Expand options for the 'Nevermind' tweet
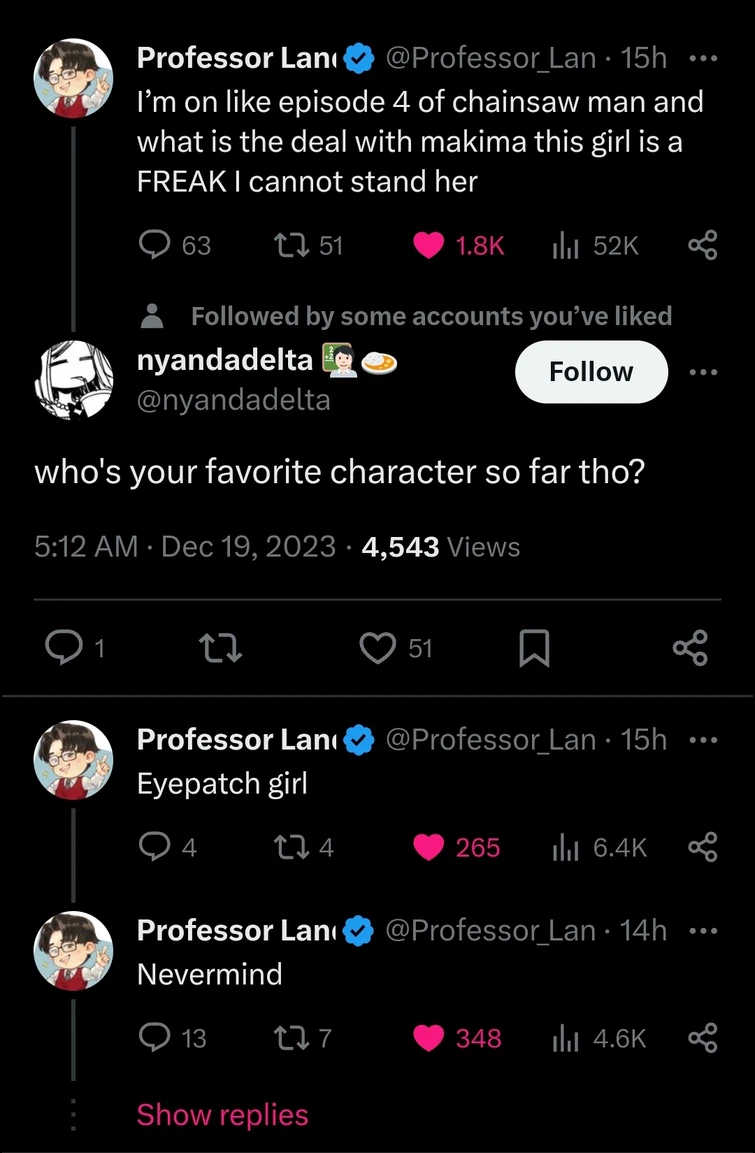This screenshot has height=1153, width=755. (704, 930)
